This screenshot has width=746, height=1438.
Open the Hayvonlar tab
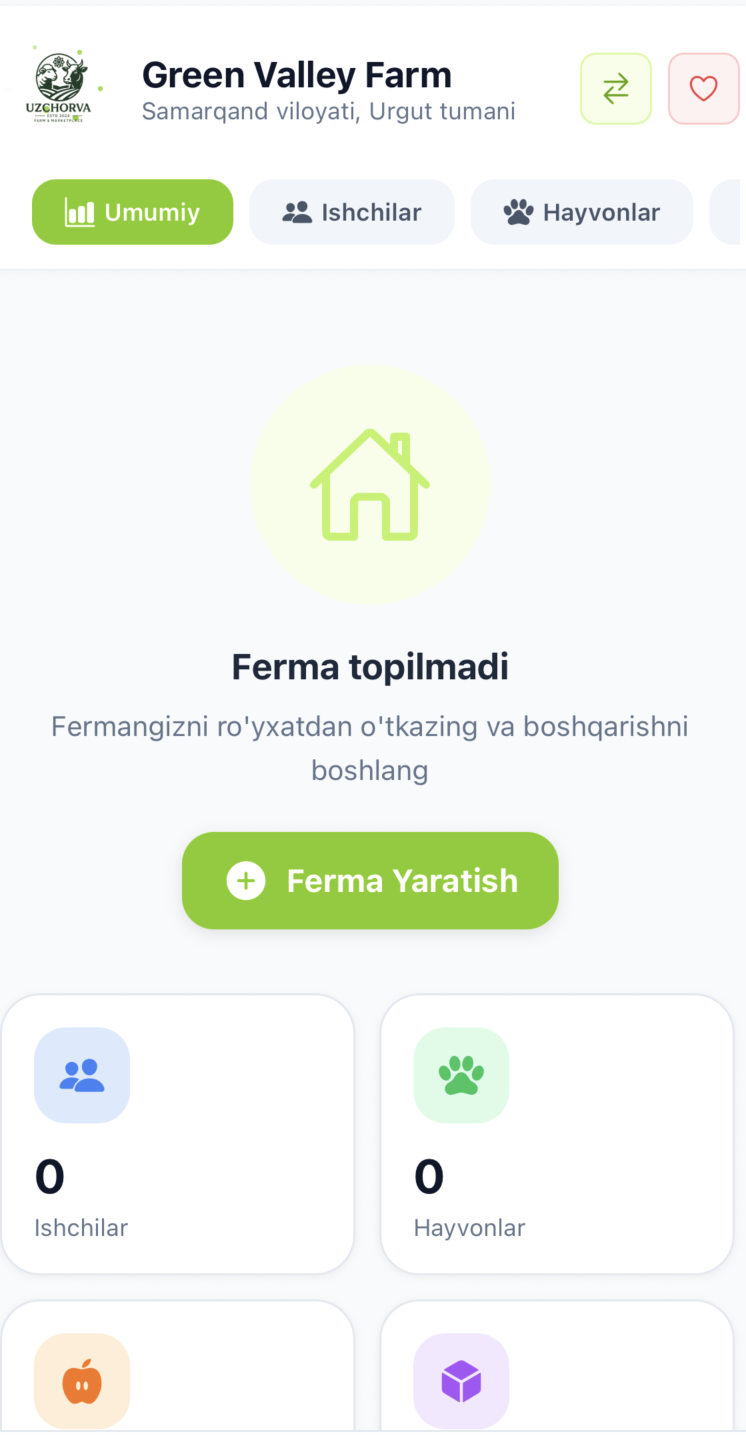pyautogui.click(x=581, y=211)
